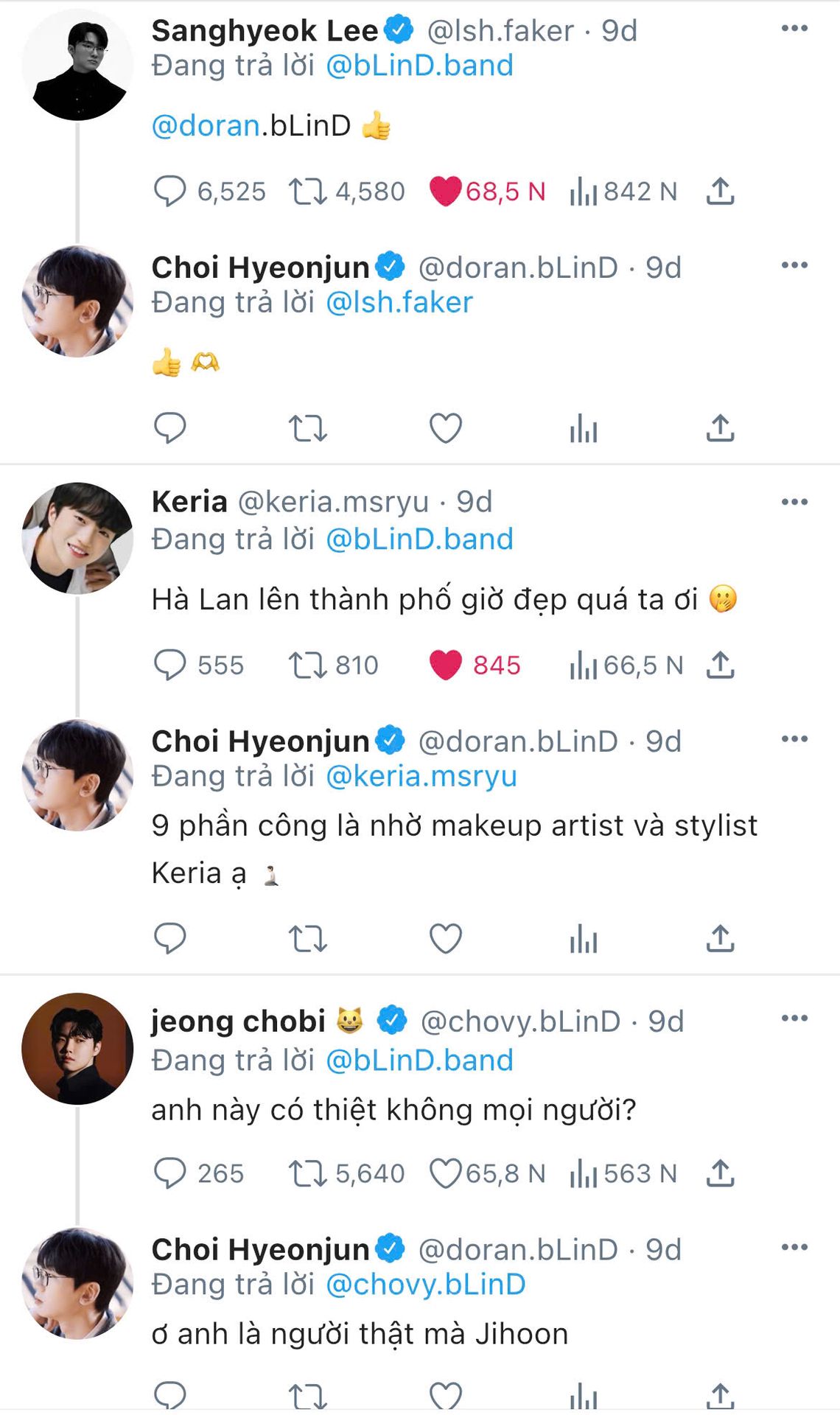
Task: Open @lsh.faker link in Choi Hyeonjun's reply
Action: [399, 303]
